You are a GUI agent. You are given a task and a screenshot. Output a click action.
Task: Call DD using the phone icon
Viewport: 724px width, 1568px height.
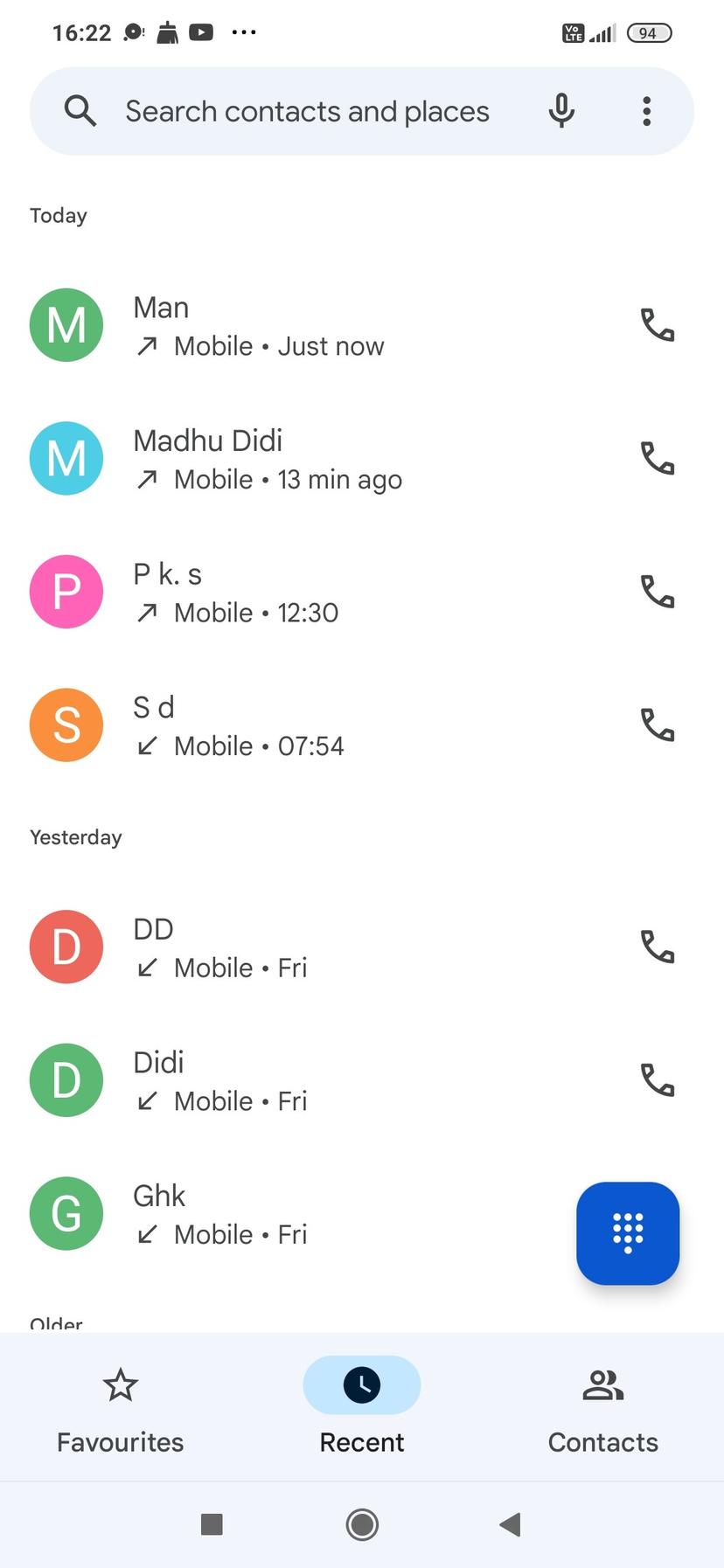coord(658,947)
